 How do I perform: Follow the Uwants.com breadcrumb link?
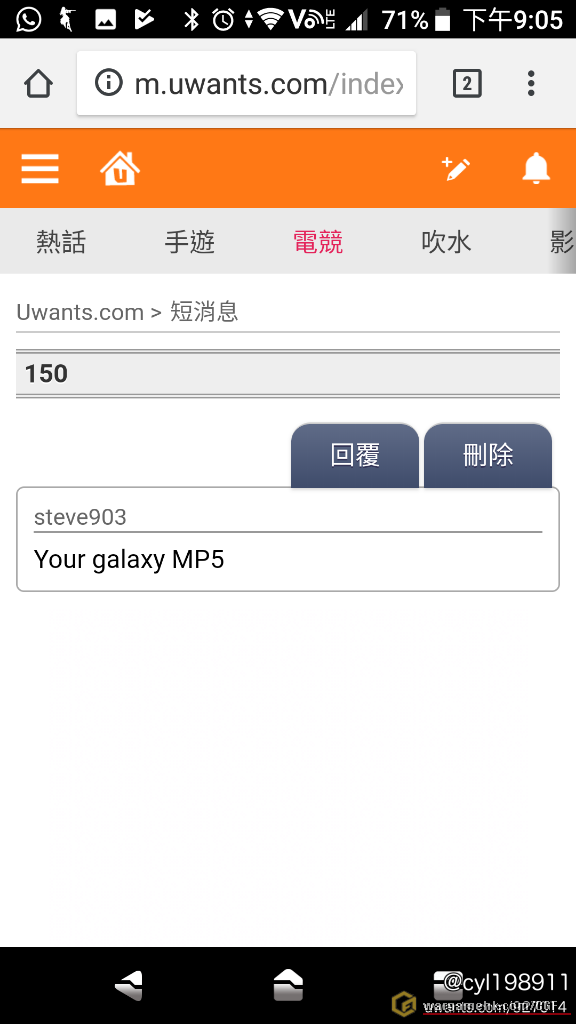pos(80,312)
